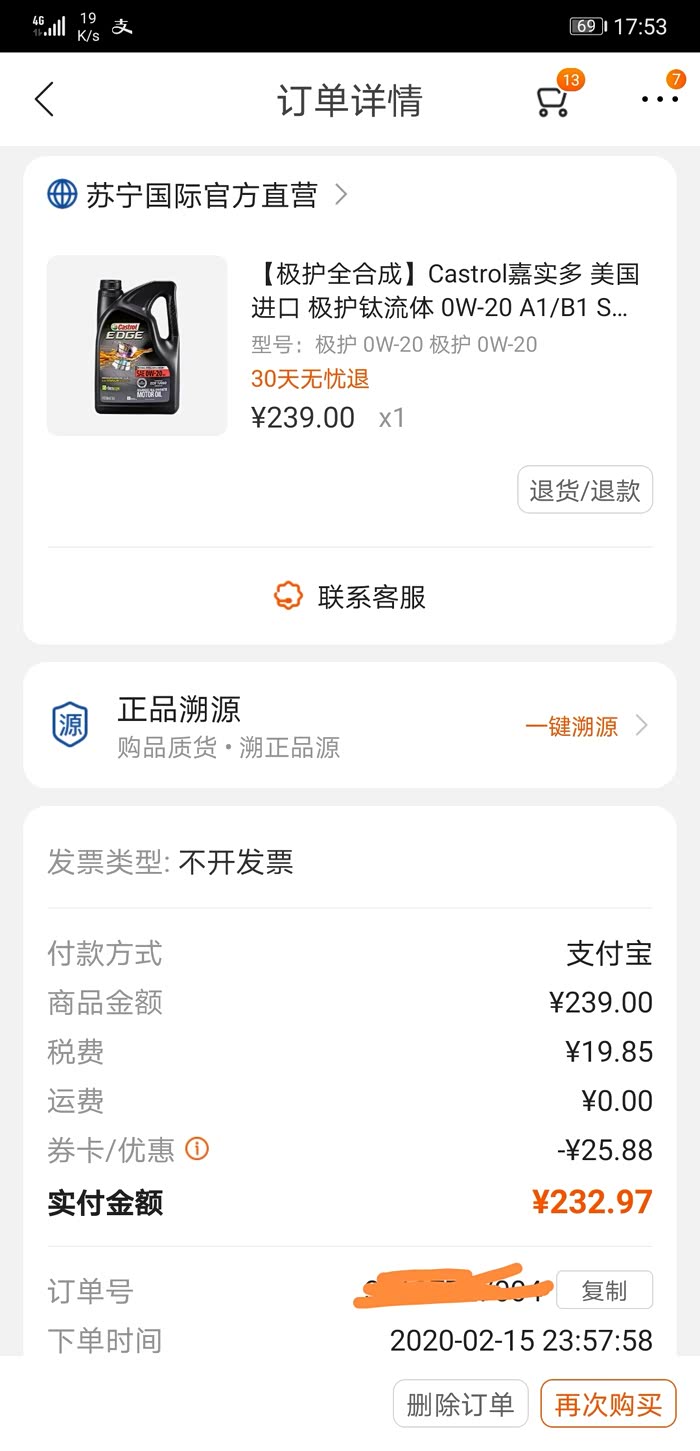Contact customer service via 联系客服
The image size is (700, 1451).
point(350,597)
